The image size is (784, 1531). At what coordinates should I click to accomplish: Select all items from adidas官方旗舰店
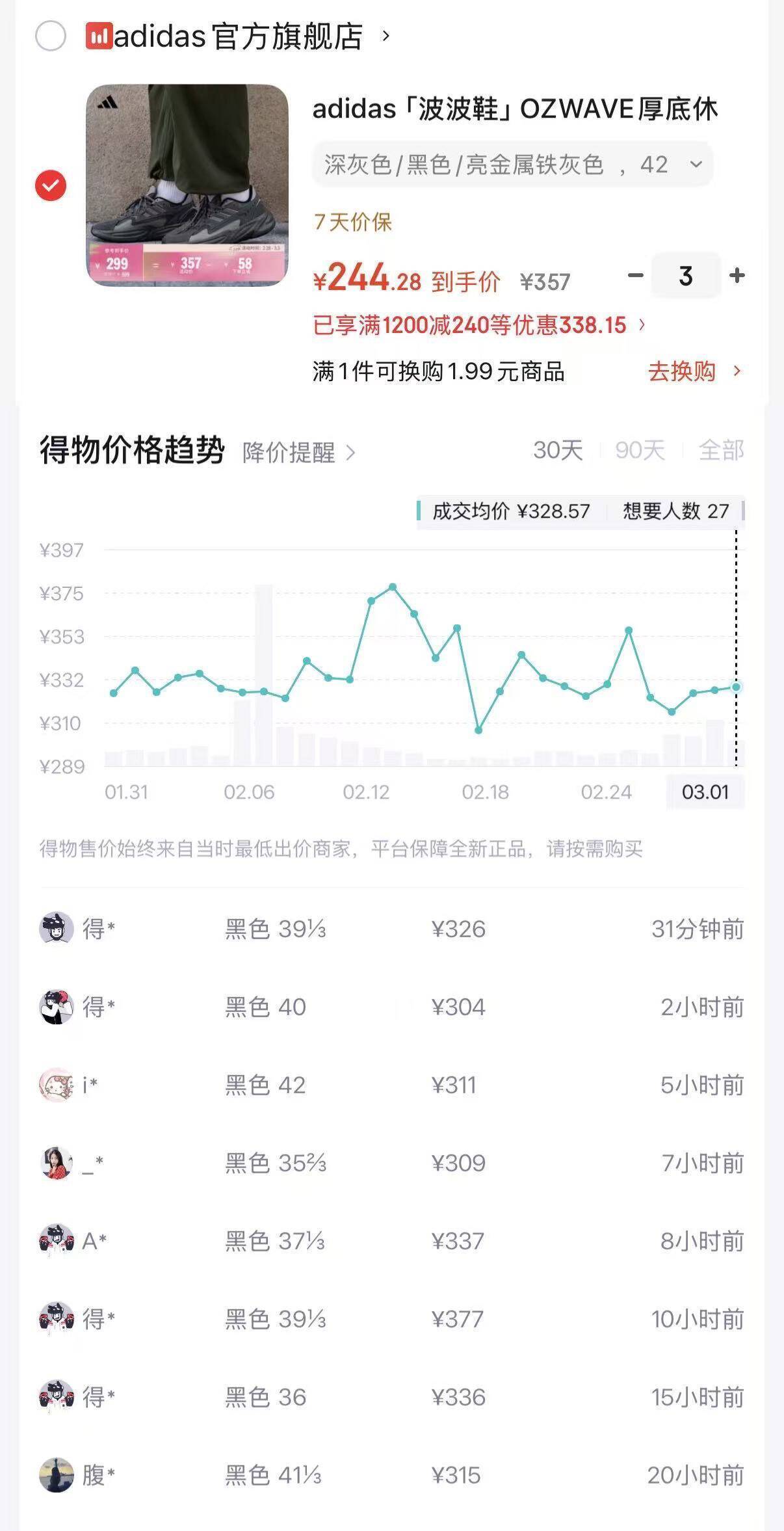tap(51, 36)
